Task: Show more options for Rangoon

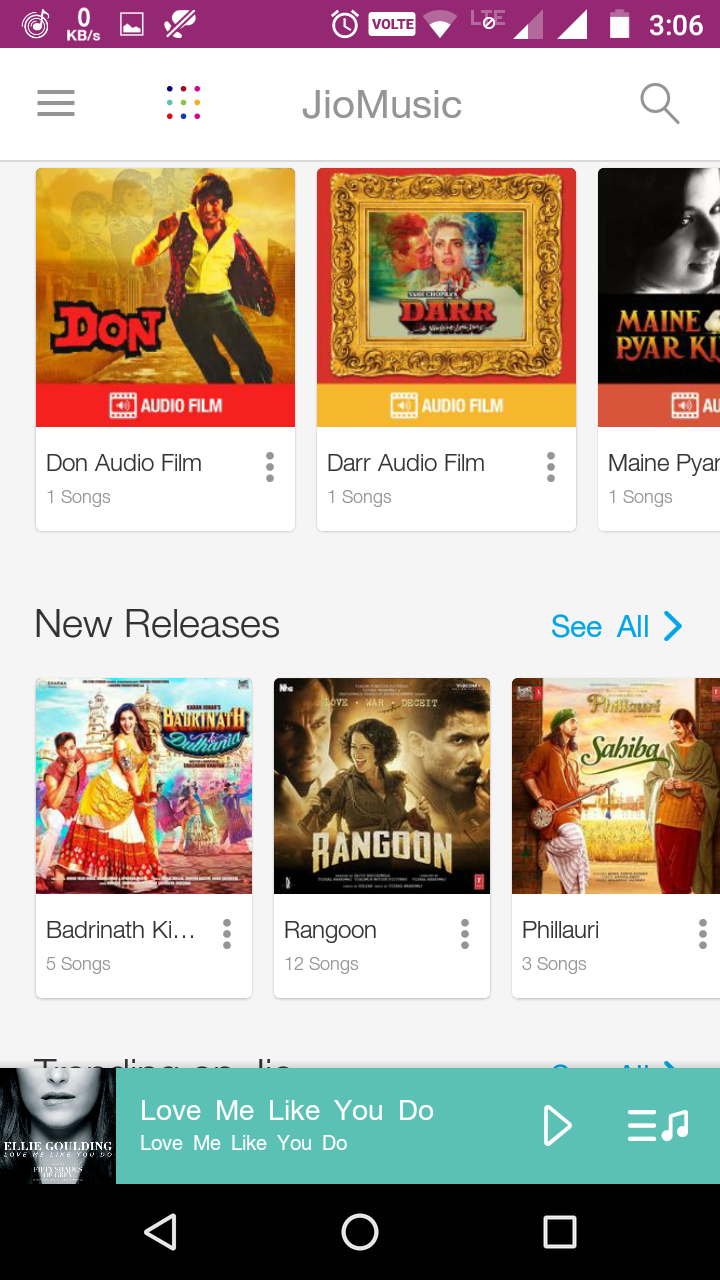Action: tap(465, 934)
